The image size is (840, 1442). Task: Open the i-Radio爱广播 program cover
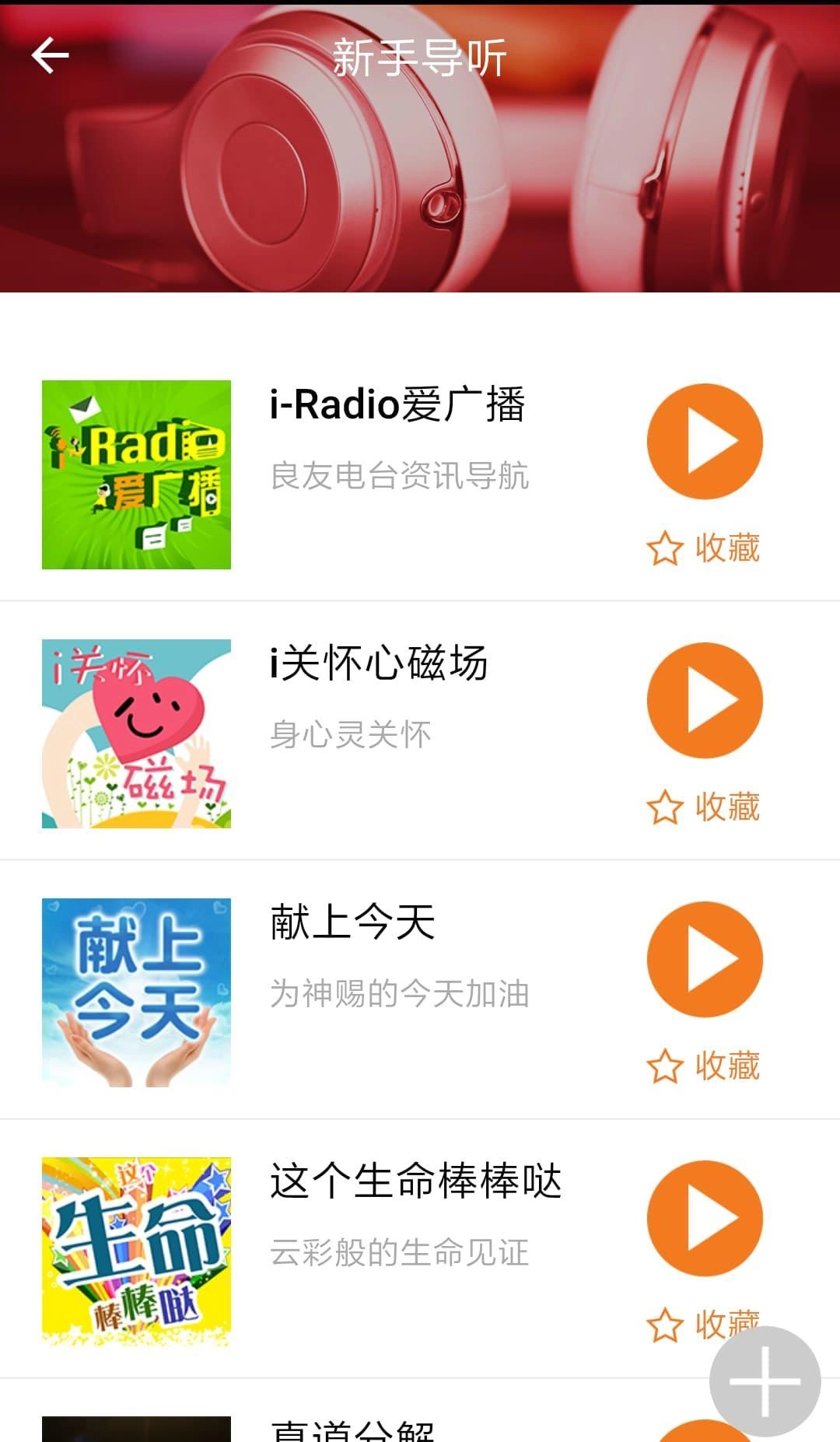[x=136, y=474]
